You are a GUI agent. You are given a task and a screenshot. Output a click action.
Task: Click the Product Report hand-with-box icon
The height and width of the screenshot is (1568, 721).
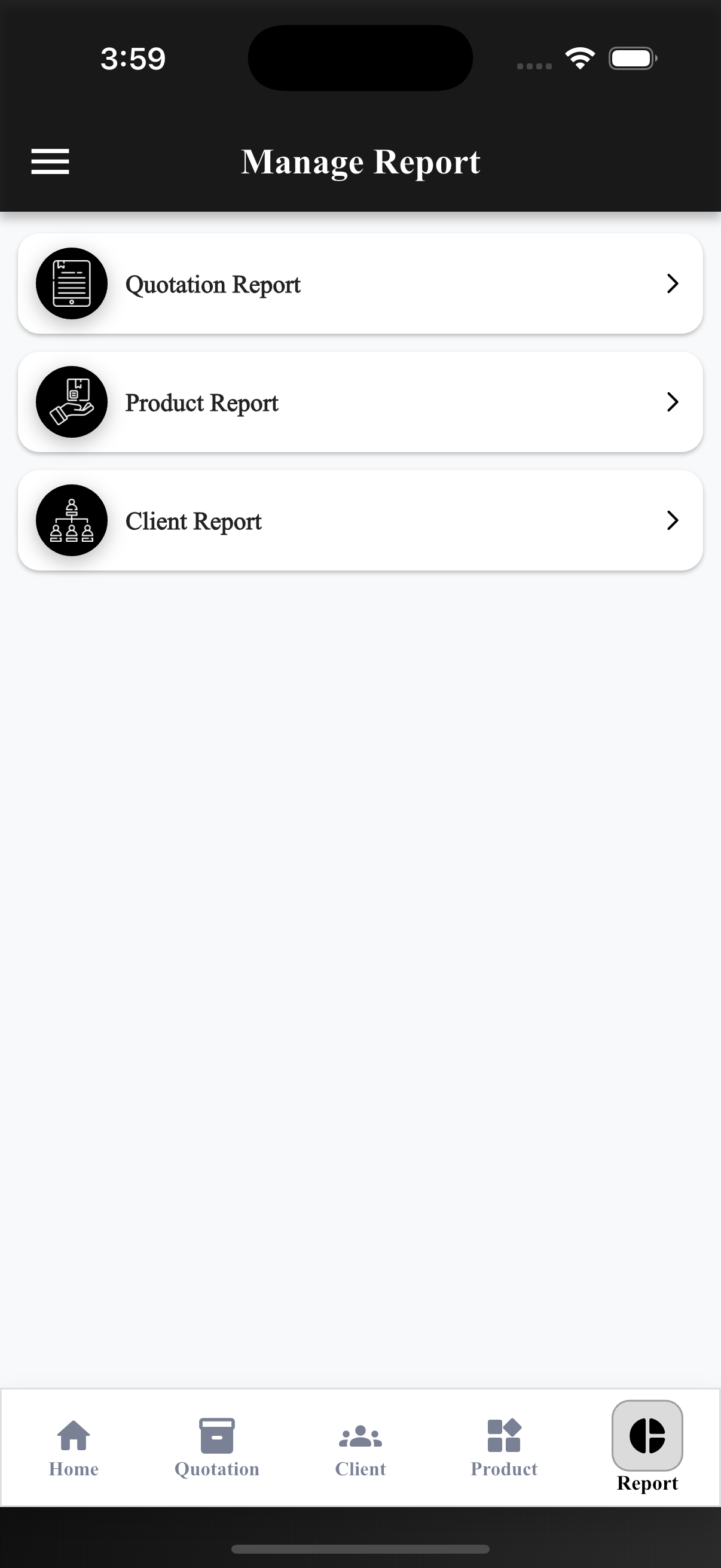[71, 402]
